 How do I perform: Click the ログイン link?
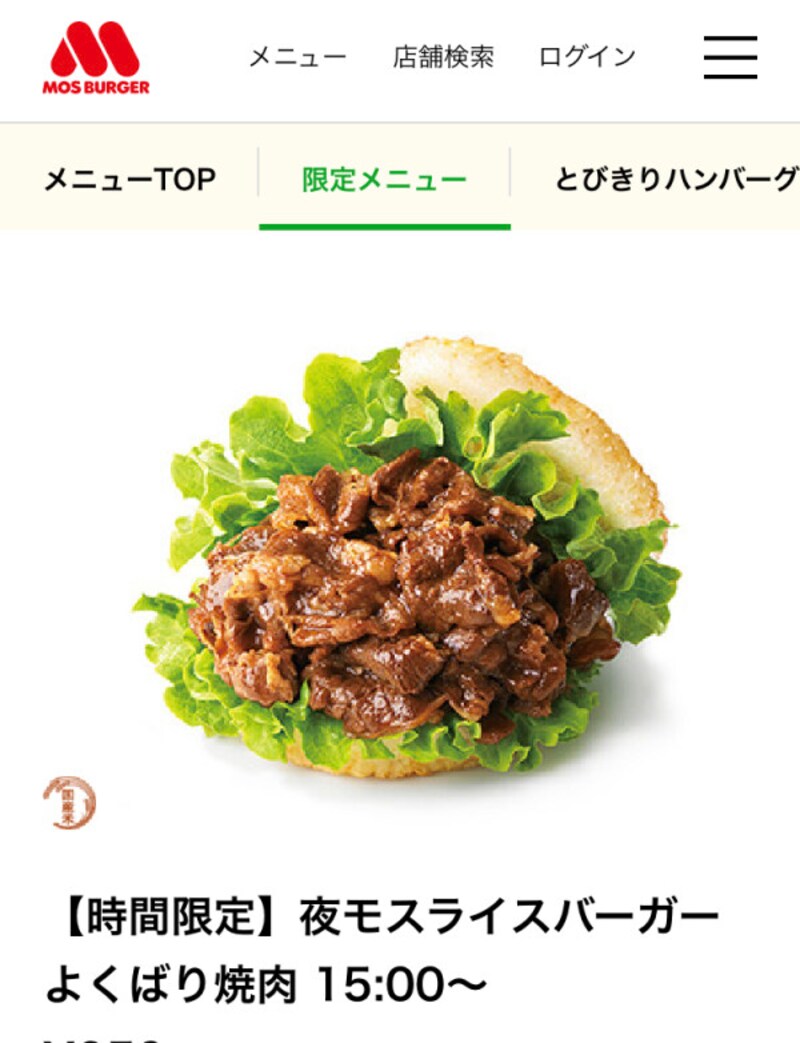[586, 57]
